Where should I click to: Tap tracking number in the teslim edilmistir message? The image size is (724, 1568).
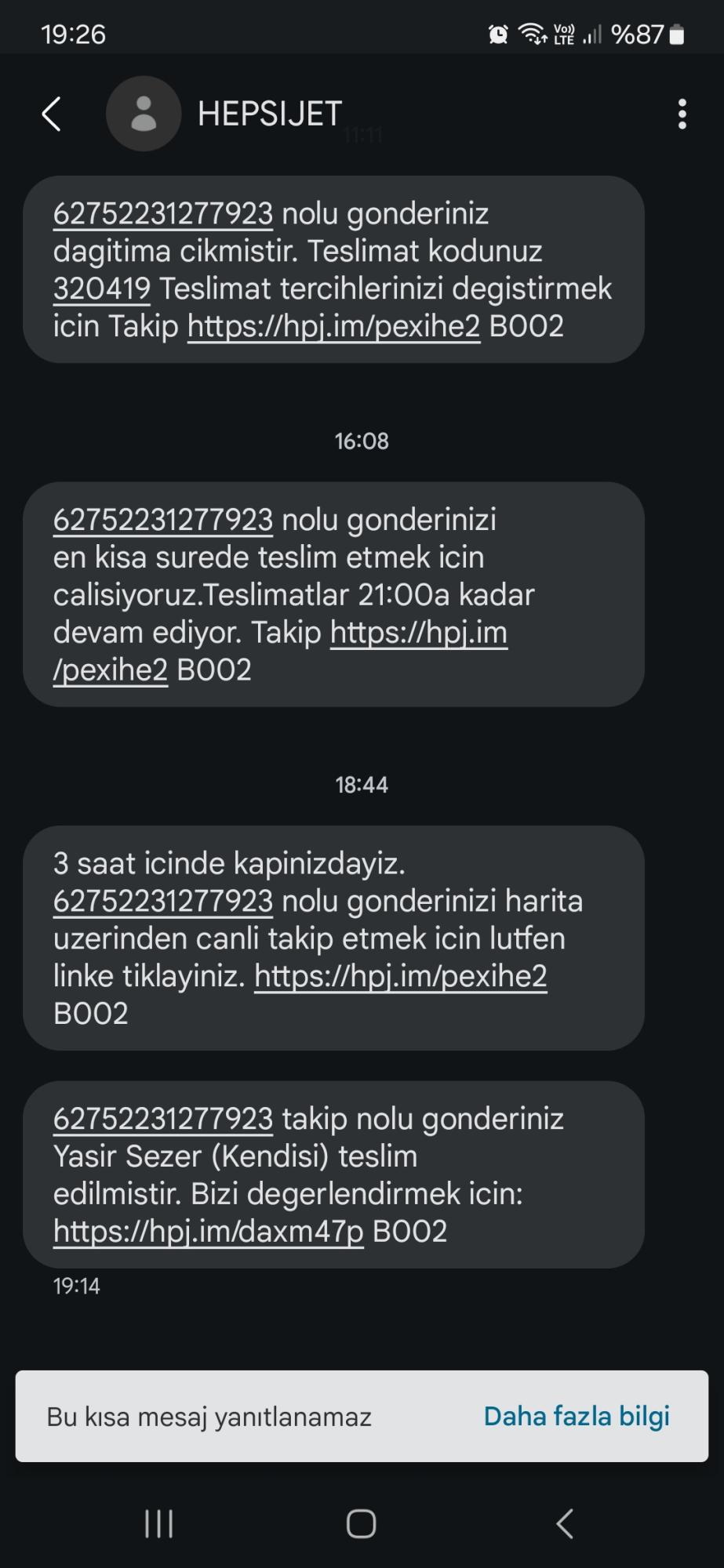tap(163, 1119)
